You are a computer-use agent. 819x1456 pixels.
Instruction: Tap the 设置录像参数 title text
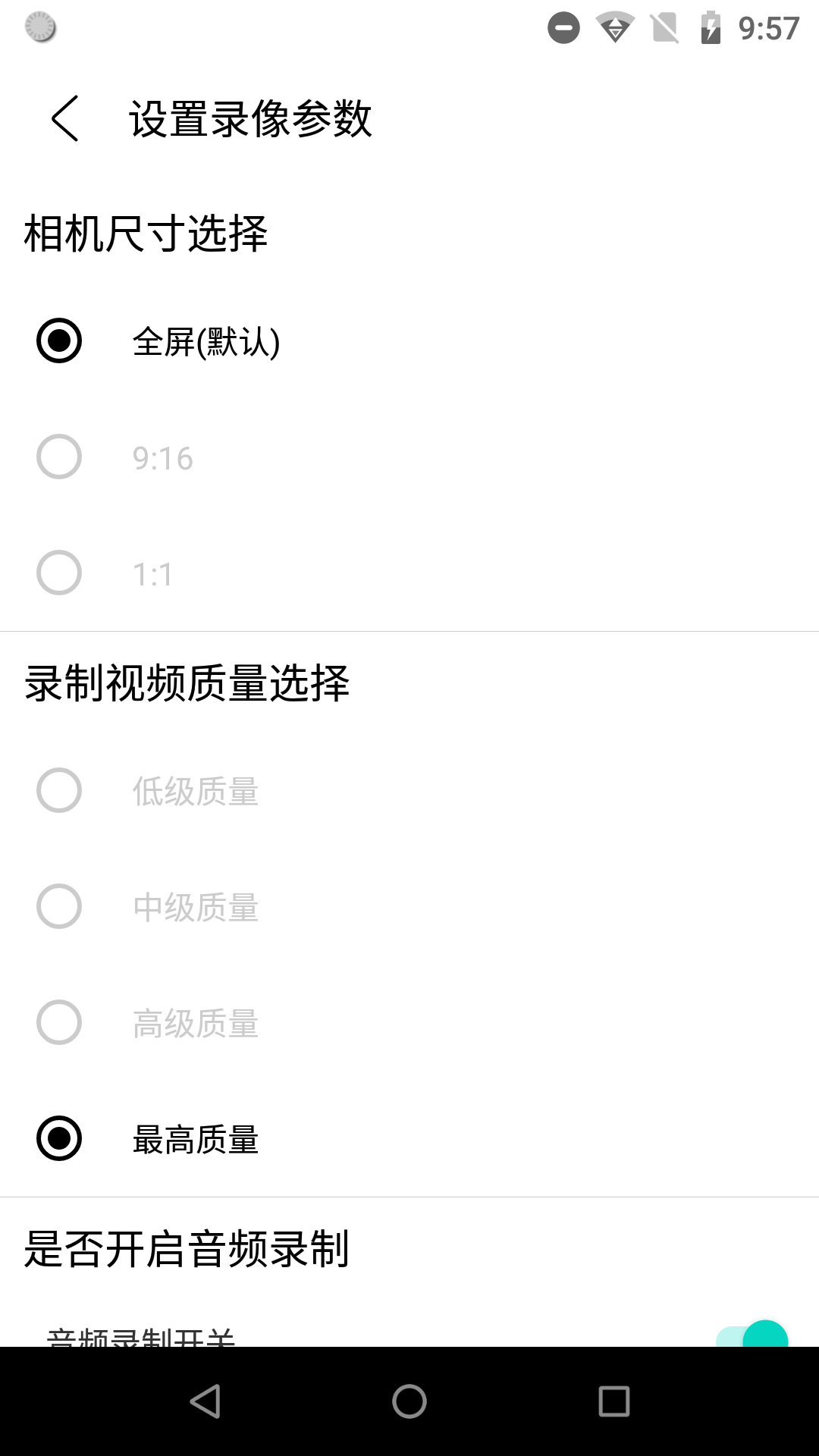249,118
